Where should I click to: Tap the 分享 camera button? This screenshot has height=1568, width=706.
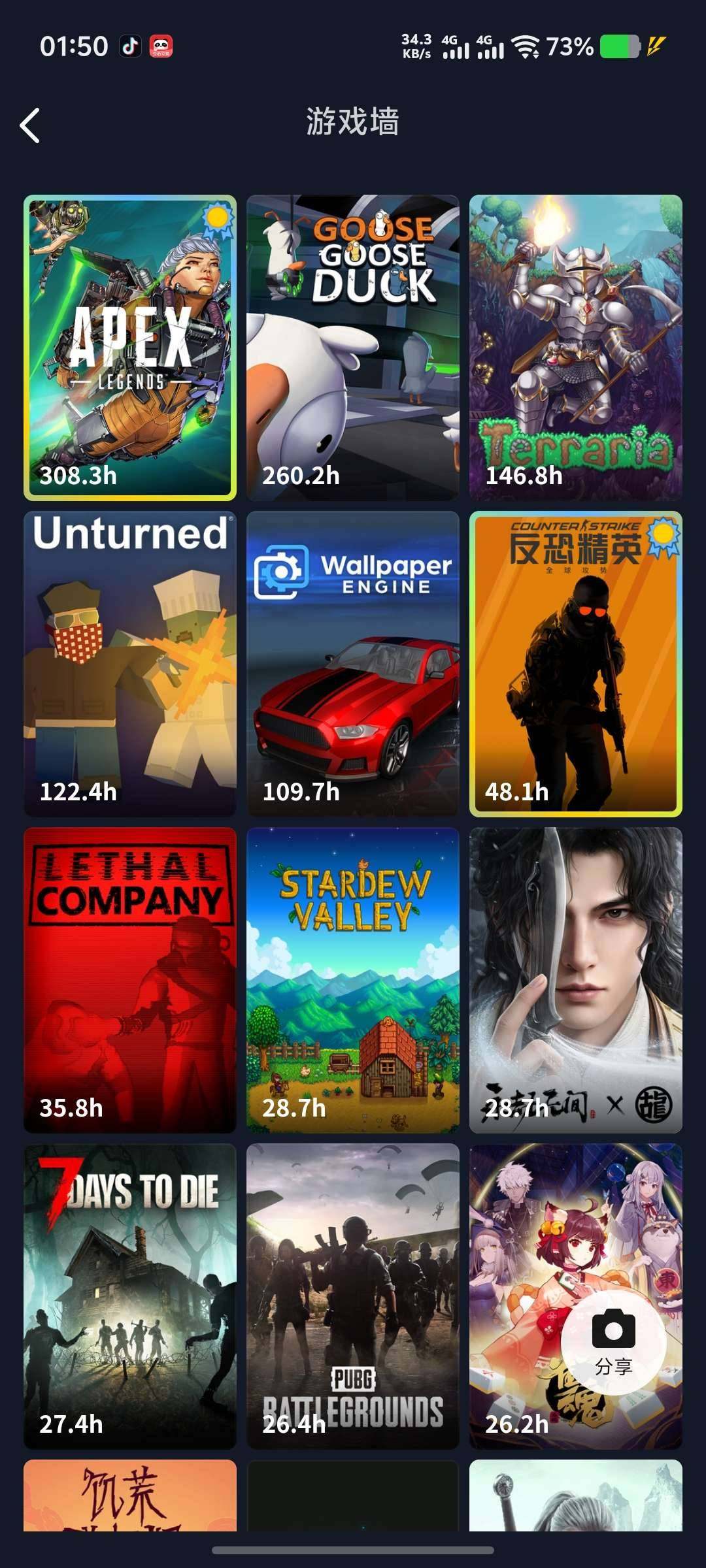[x=613, y=1342]
